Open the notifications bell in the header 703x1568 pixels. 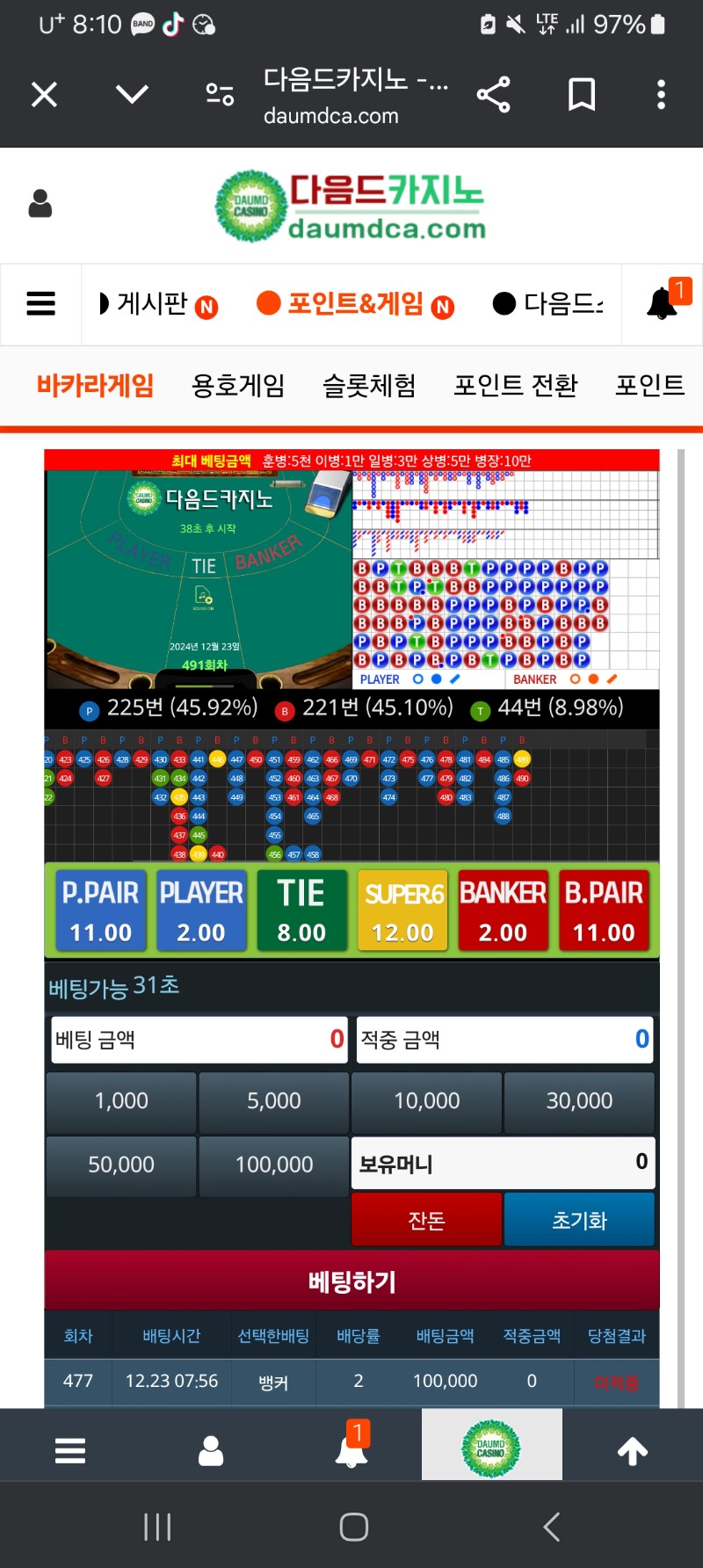click(x=663, y=303)
